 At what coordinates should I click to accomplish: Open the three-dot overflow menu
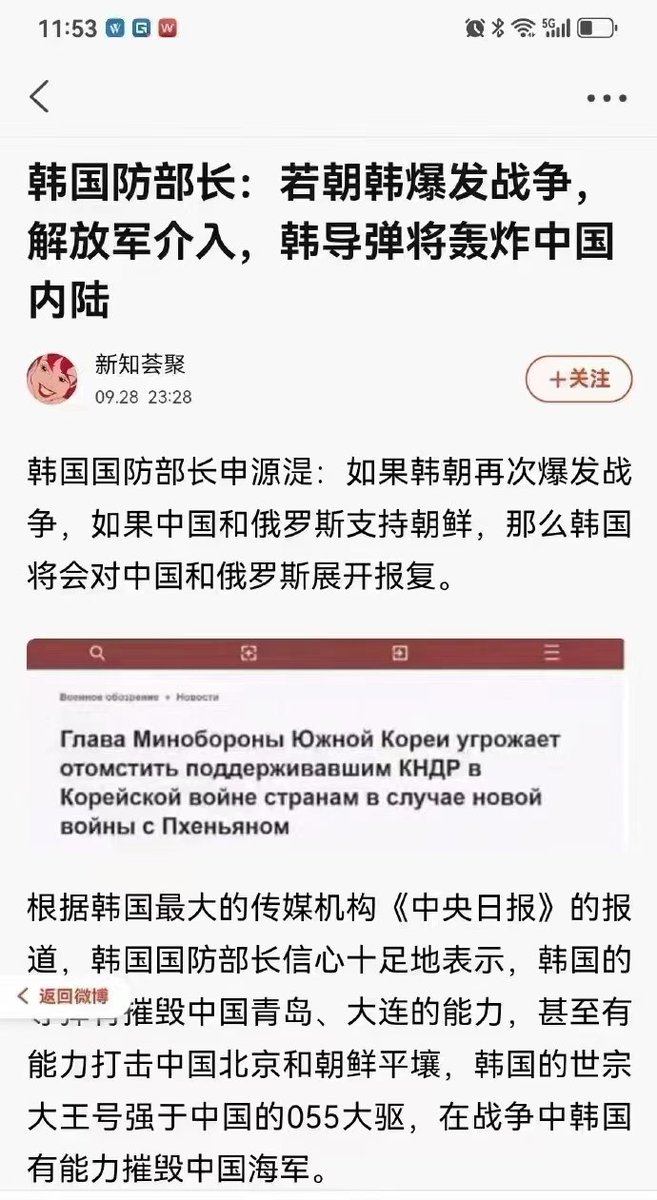click(x=606, y=99)
